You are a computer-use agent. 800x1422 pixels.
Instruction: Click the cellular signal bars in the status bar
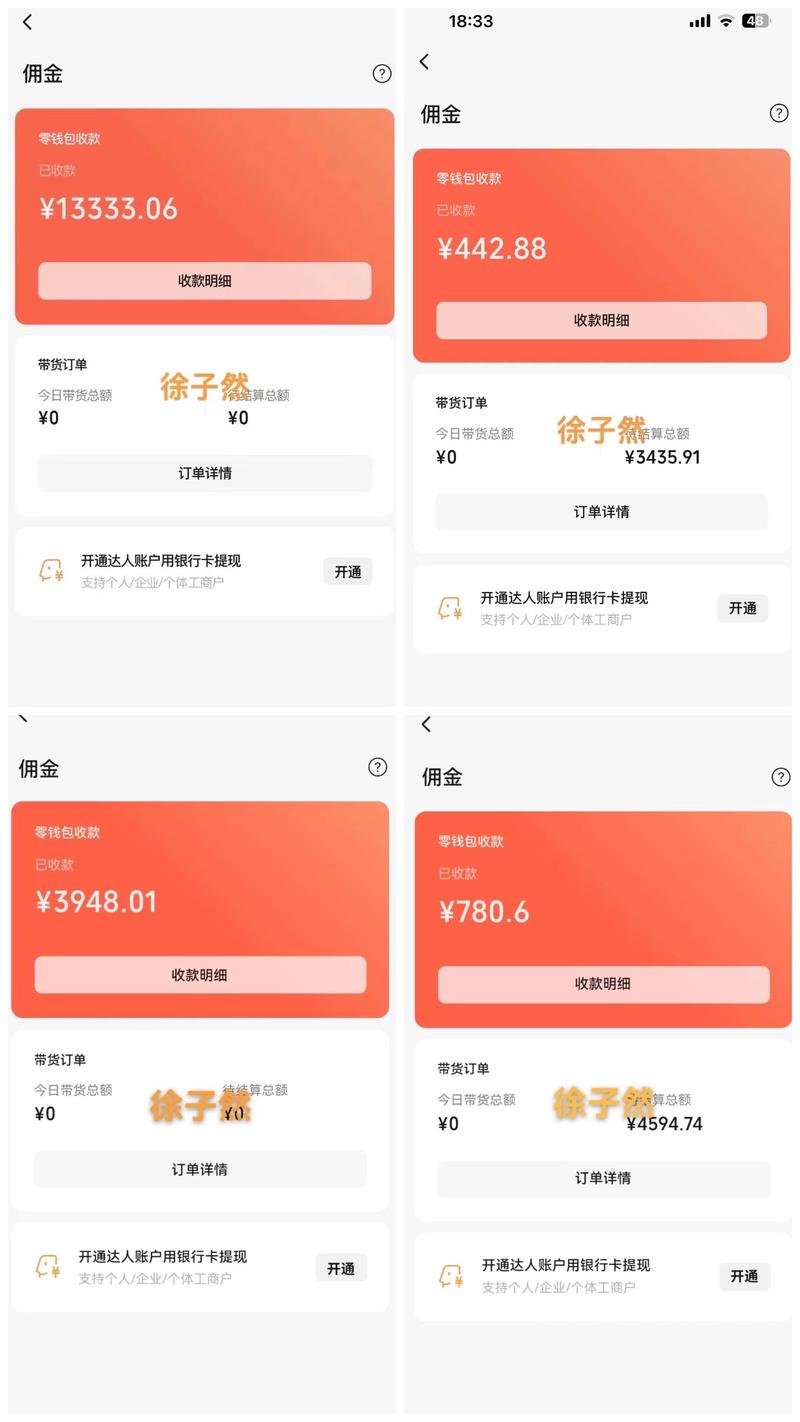click(x=698, y=20)
